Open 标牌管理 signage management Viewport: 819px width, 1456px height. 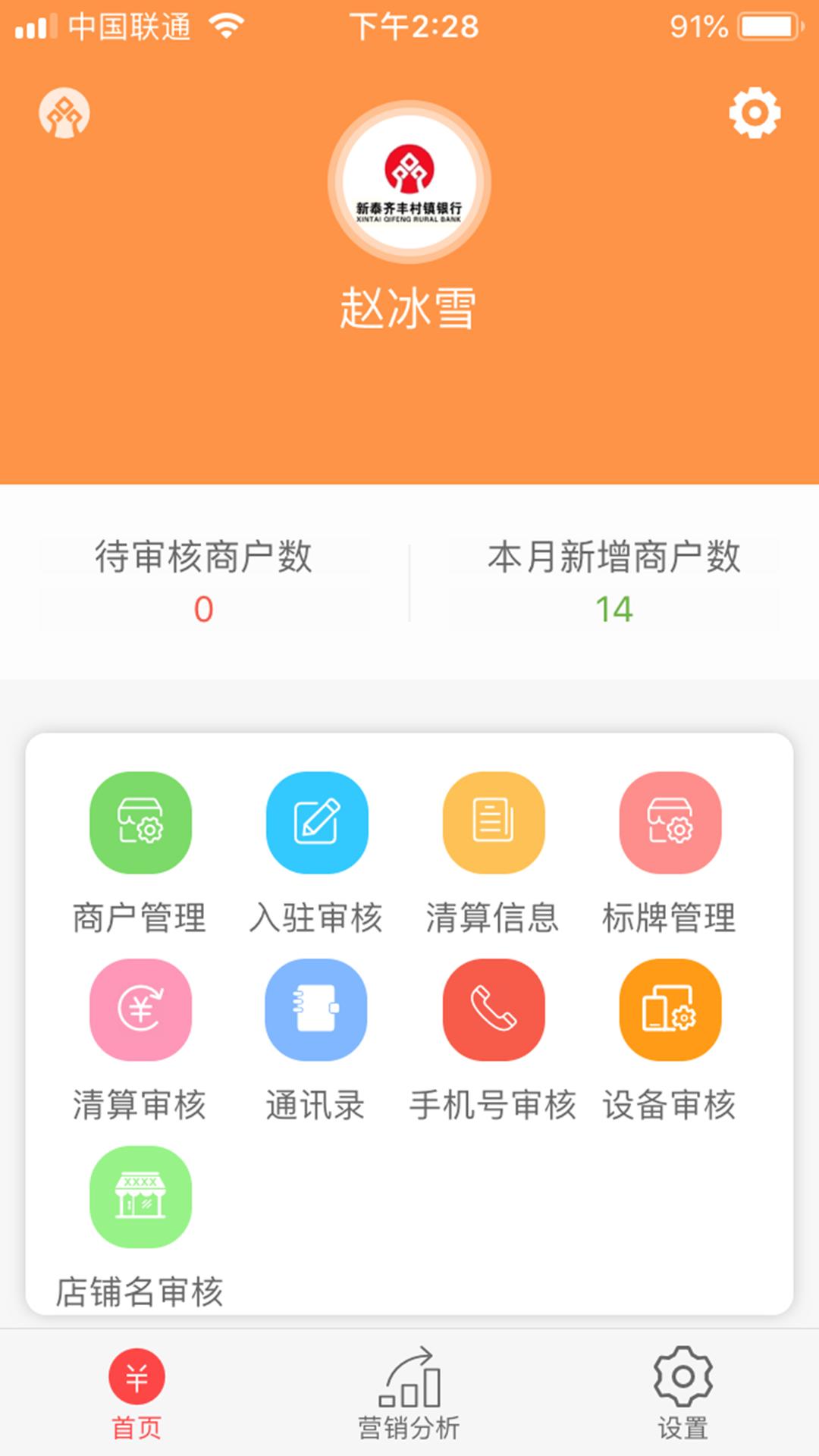[x=670, y=823]
